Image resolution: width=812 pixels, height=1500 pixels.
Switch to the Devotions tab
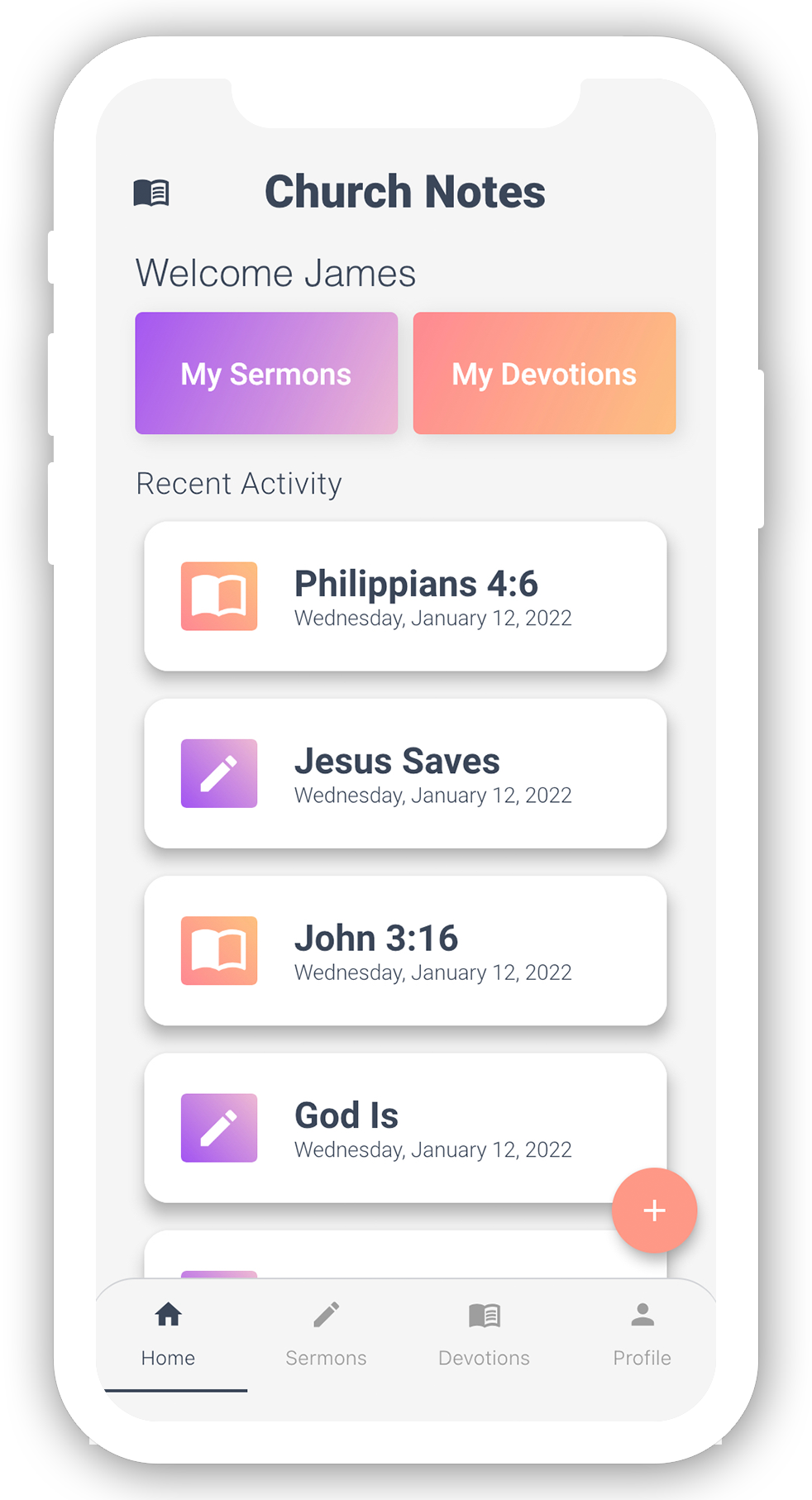pyautogui.click(x=484, y=1333)
